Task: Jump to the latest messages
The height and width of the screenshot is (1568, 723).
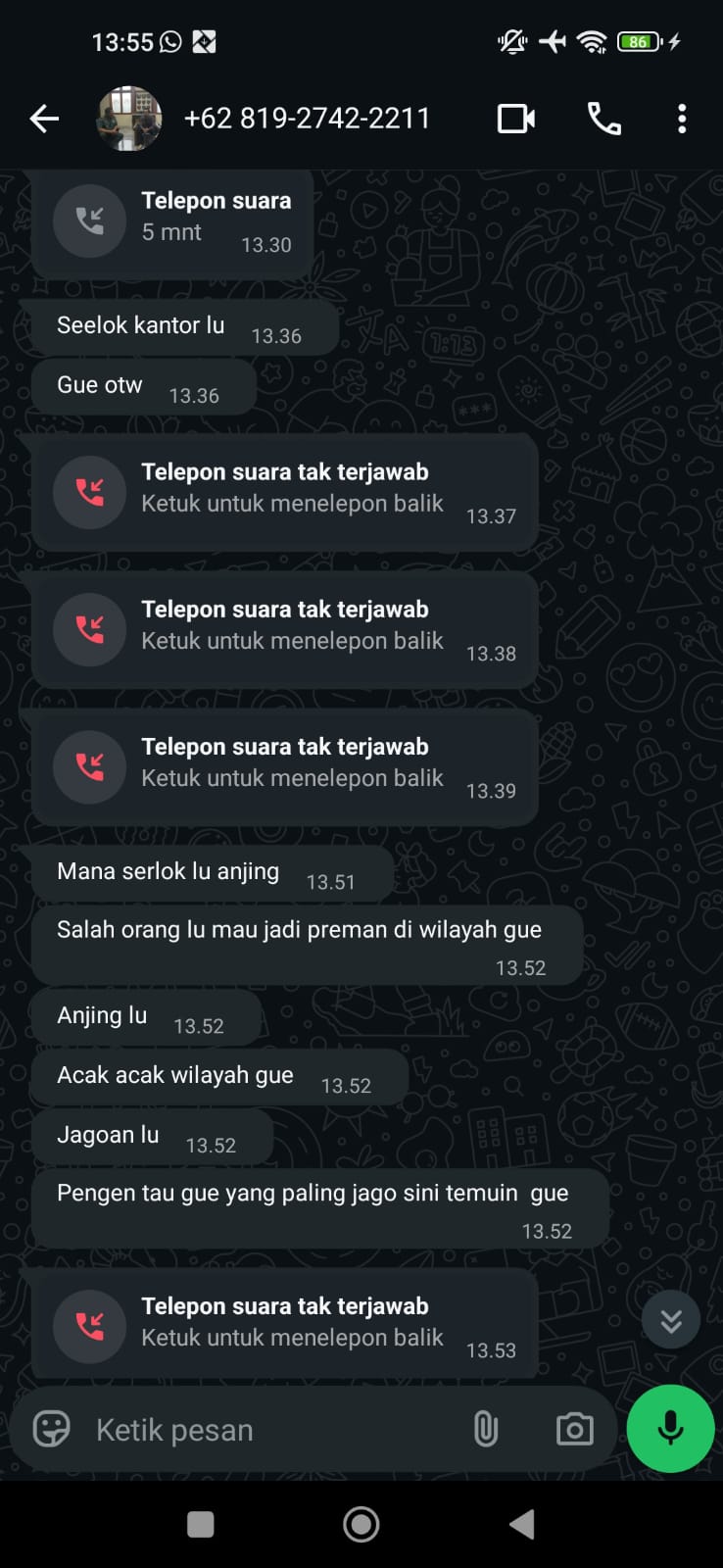Action: [x=671, y=1321]
